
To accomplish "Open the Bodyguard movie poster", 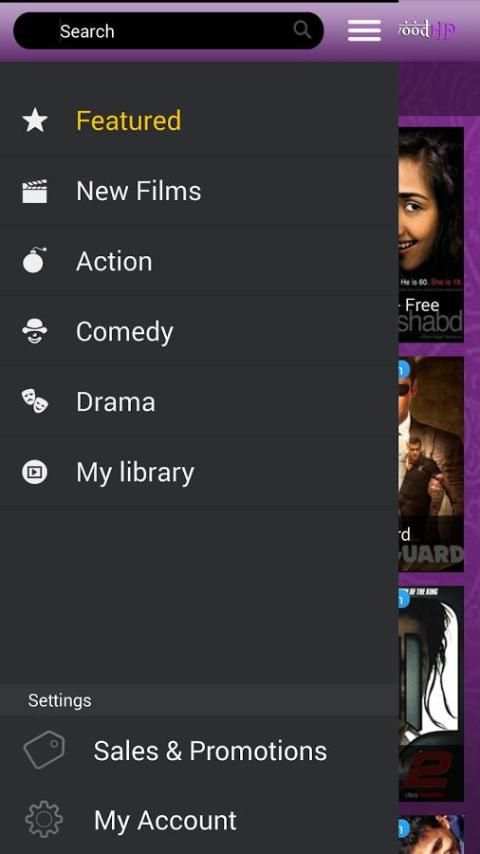I will [x=431, y=464].
